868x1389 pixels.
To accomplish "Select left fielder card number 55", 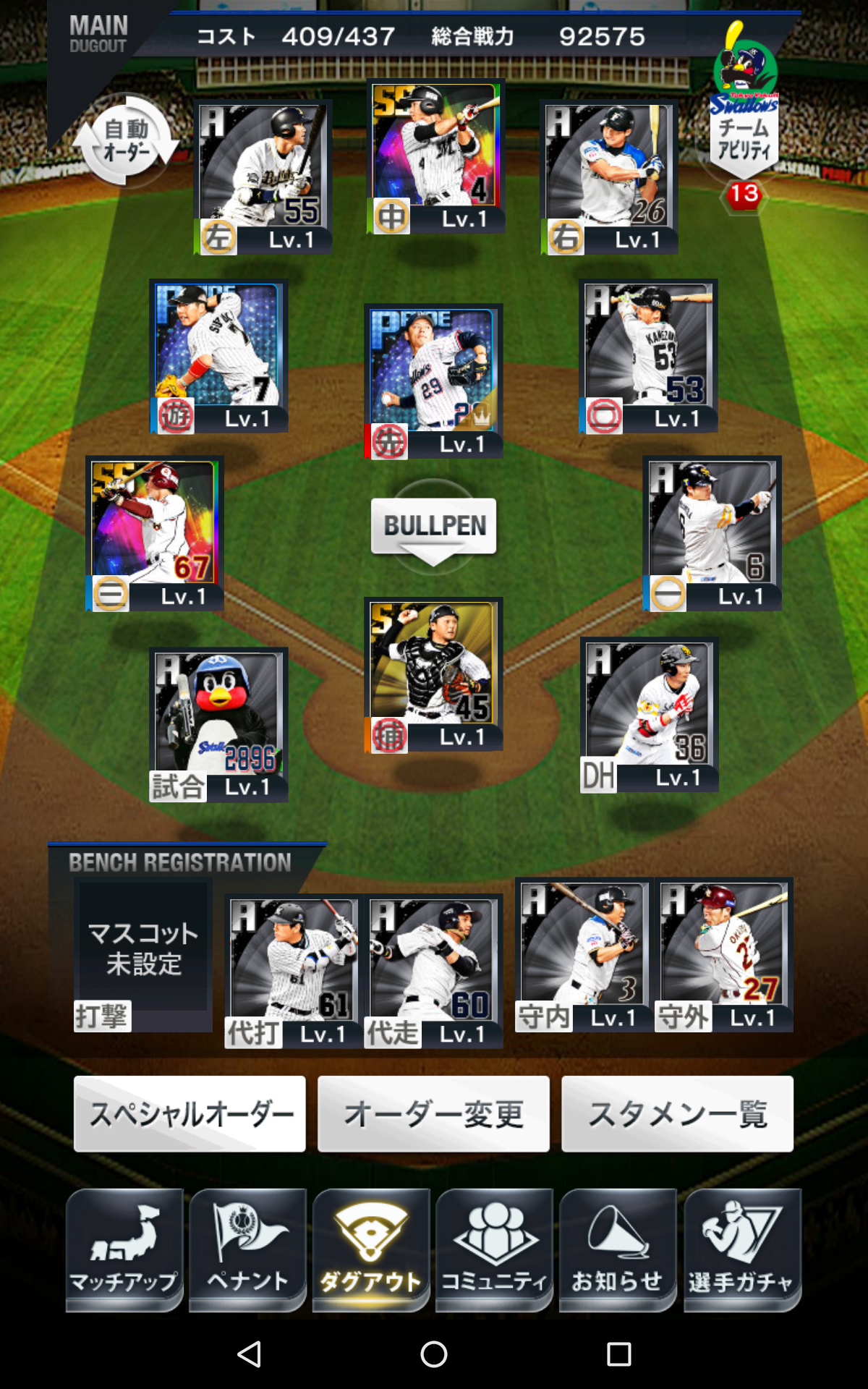I will pyautogui.click(x=263, y=177).
